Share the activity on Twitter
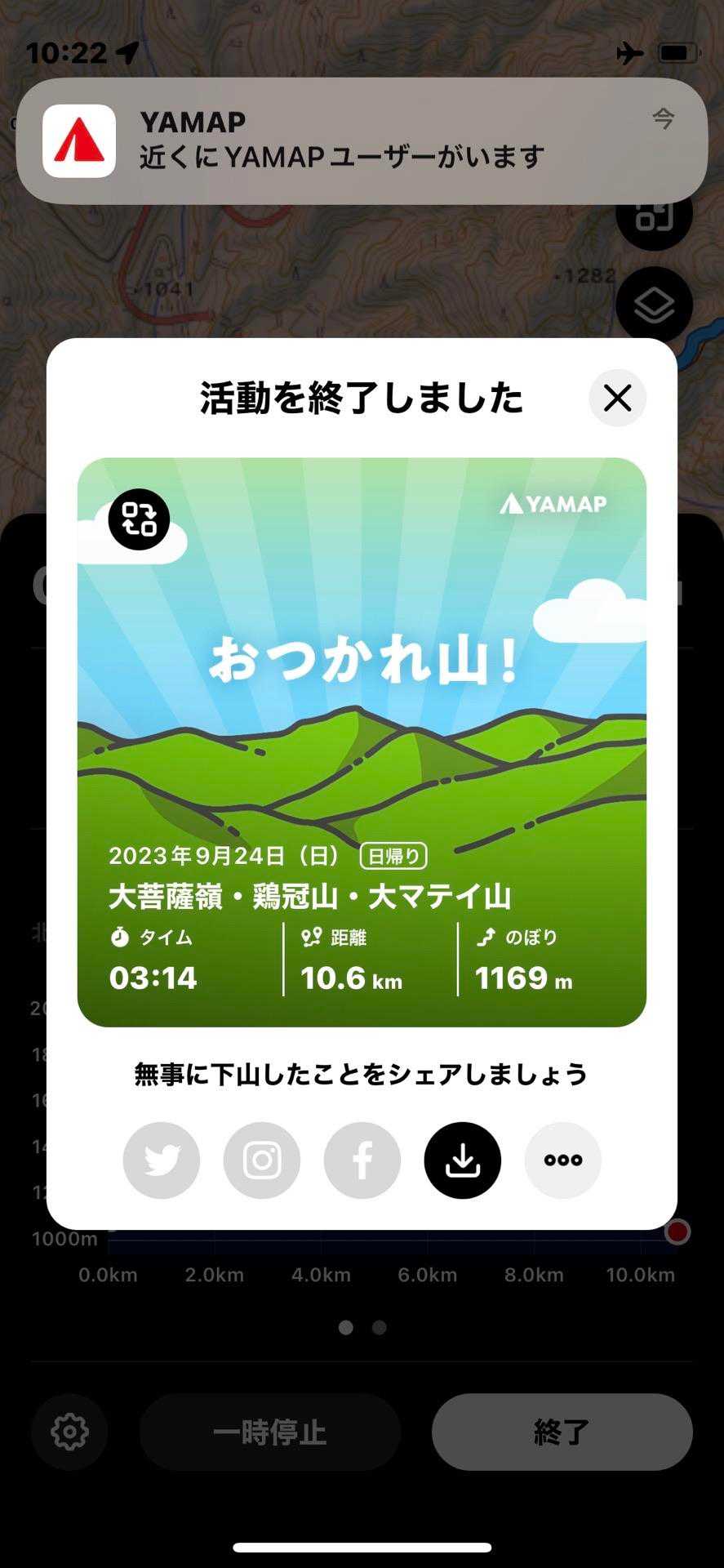Viewport: 724px width, 1568px height. point(162,1160)
